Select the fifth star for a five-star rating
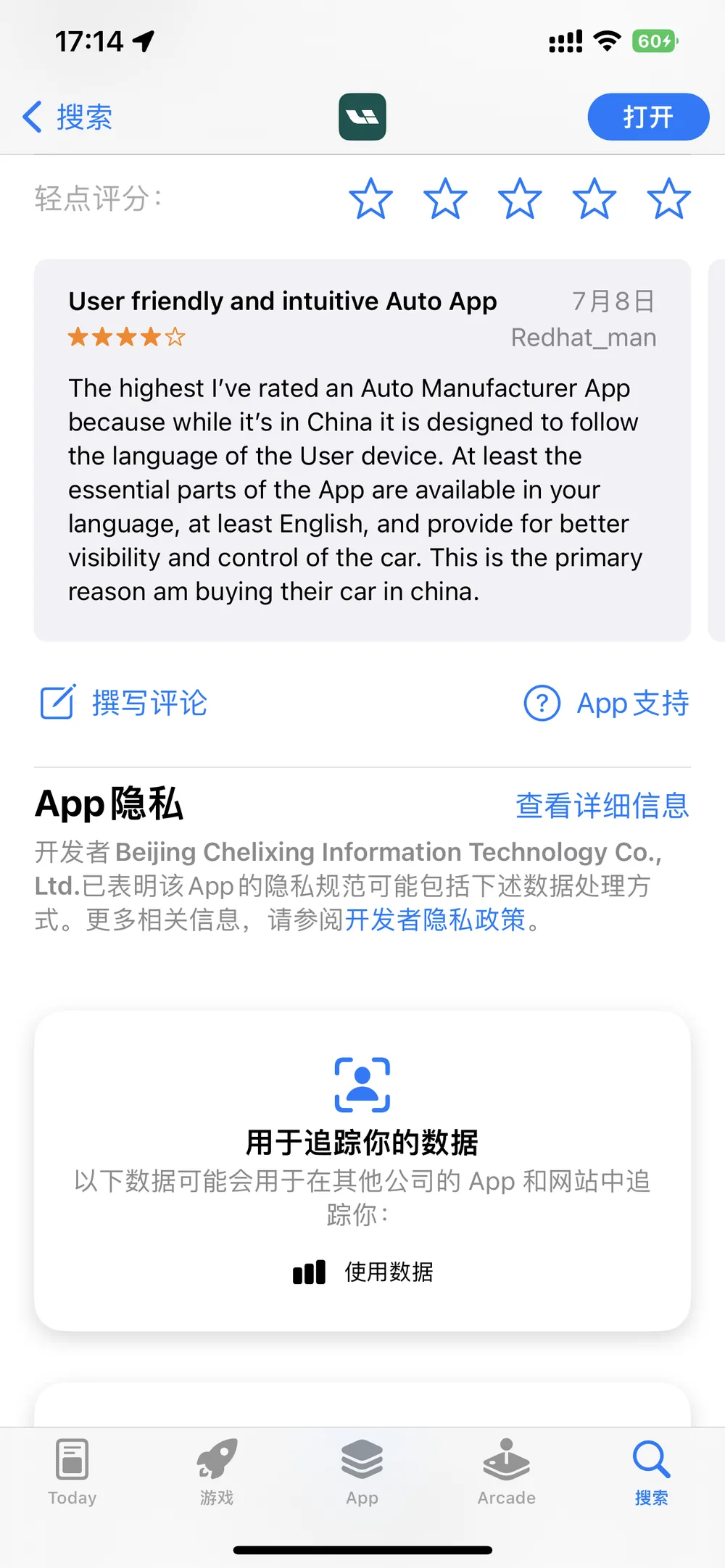The height and width of the screenshot is (1568, 725). click(668, 199)
